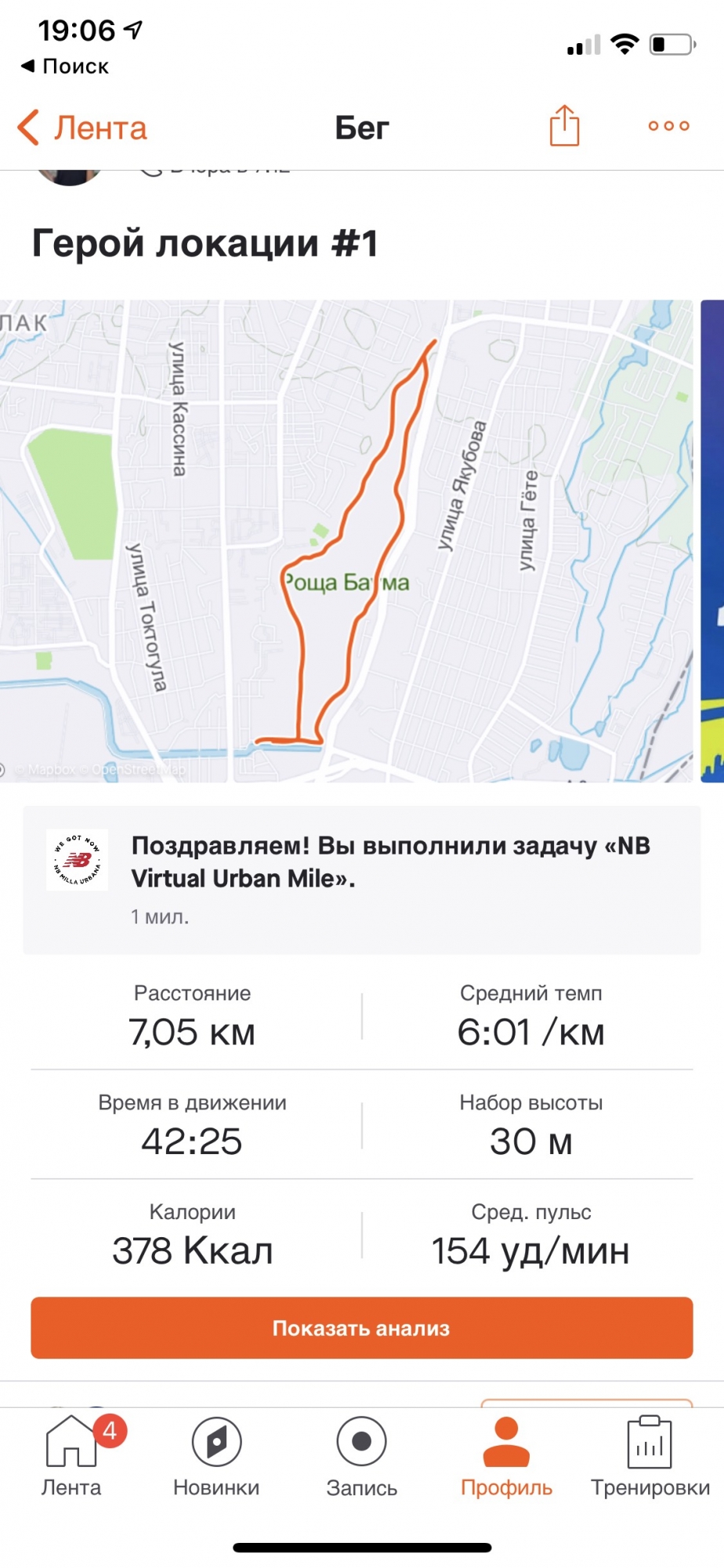Select the Профиль tab

click(506, 1457)
